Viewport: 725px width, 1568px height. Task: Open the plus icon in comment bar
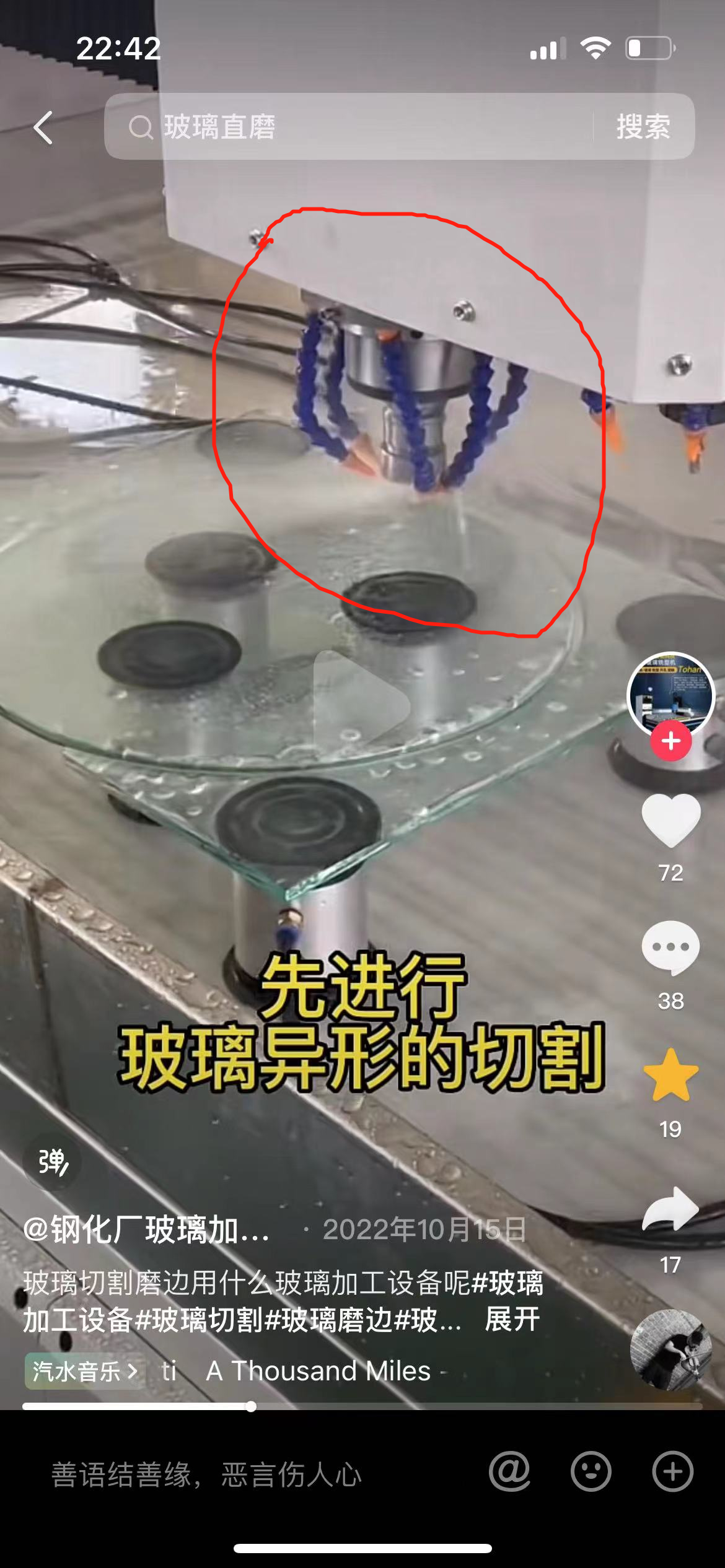pyautogui.click(x=672, y=1472)
